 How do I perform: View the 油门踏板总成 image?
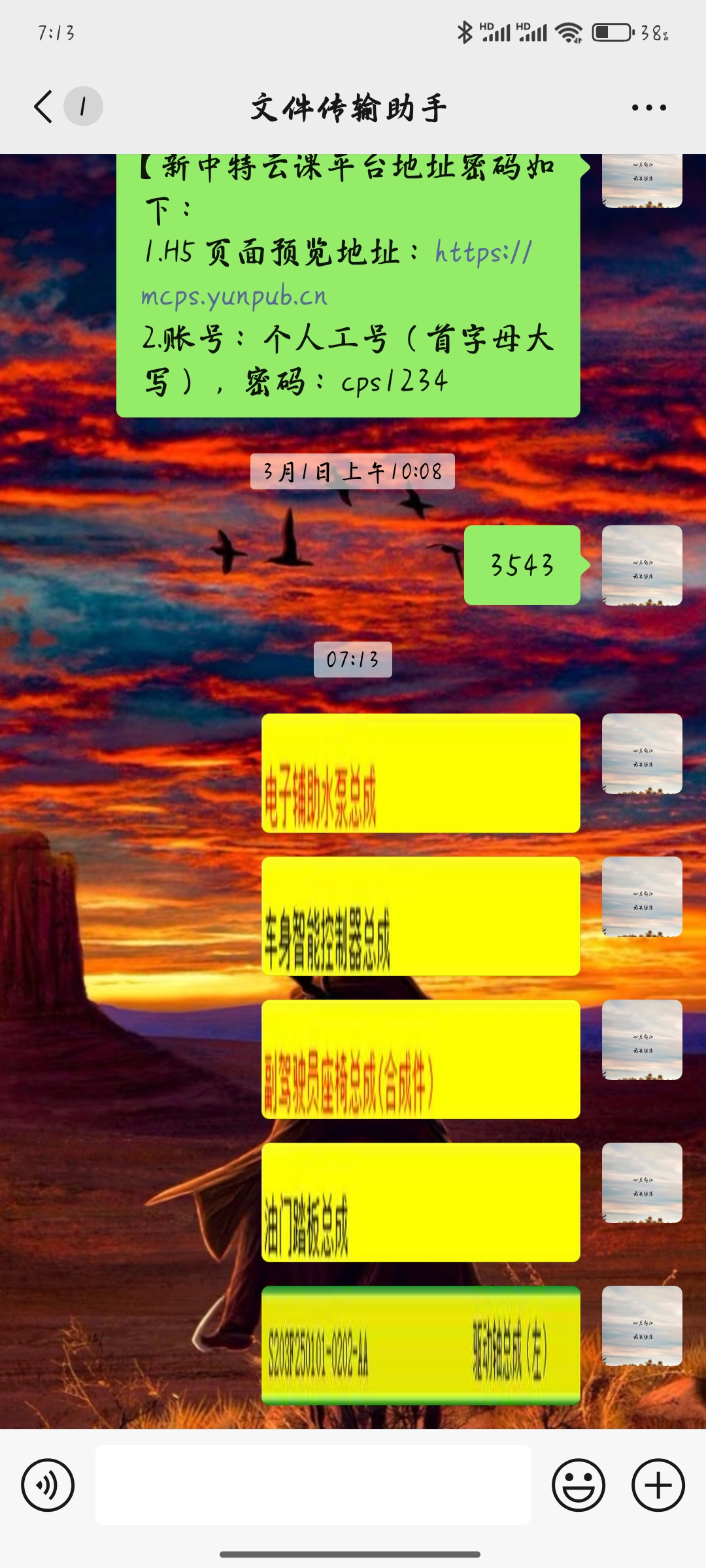[x=420, y=1202]
